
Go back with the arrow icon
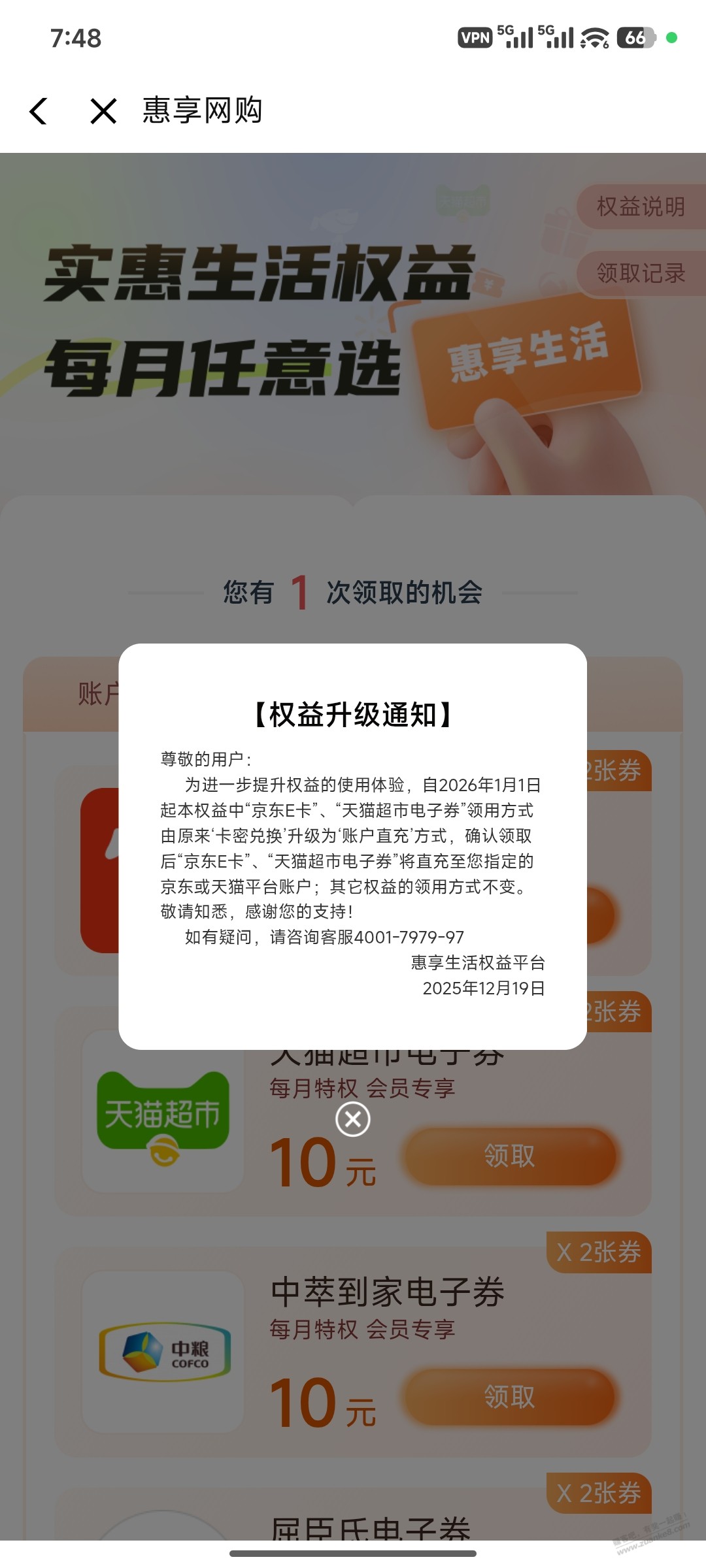(39, 110)
